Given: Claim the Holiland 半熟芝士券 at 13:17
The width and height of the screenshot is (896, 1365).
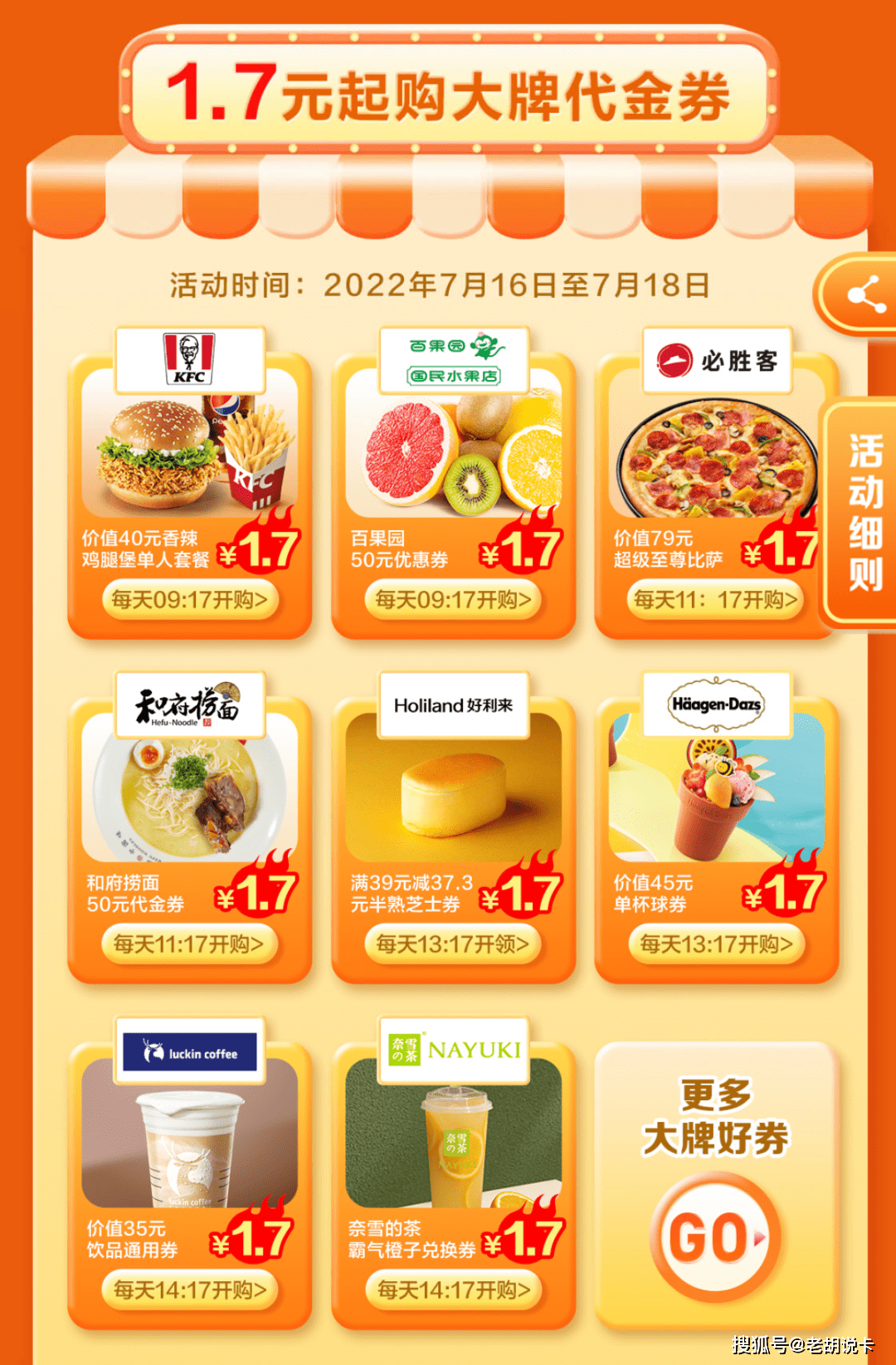Looking at the screenshot, I should (x=453, y=944).
